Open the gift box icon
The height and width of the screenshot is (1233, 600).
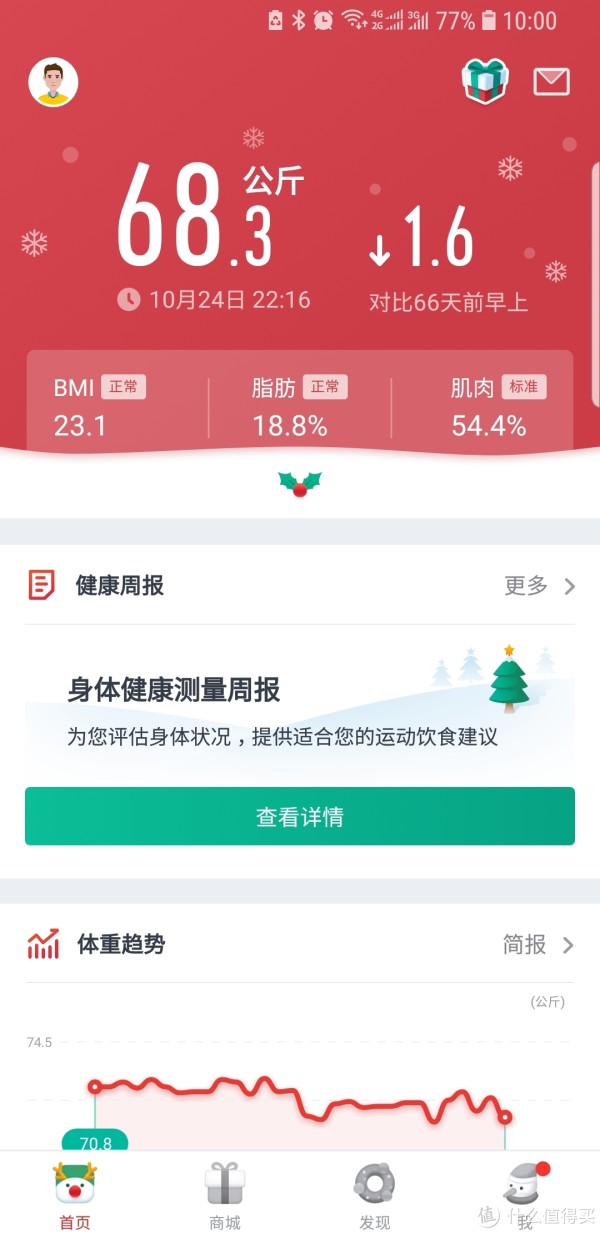485,81
